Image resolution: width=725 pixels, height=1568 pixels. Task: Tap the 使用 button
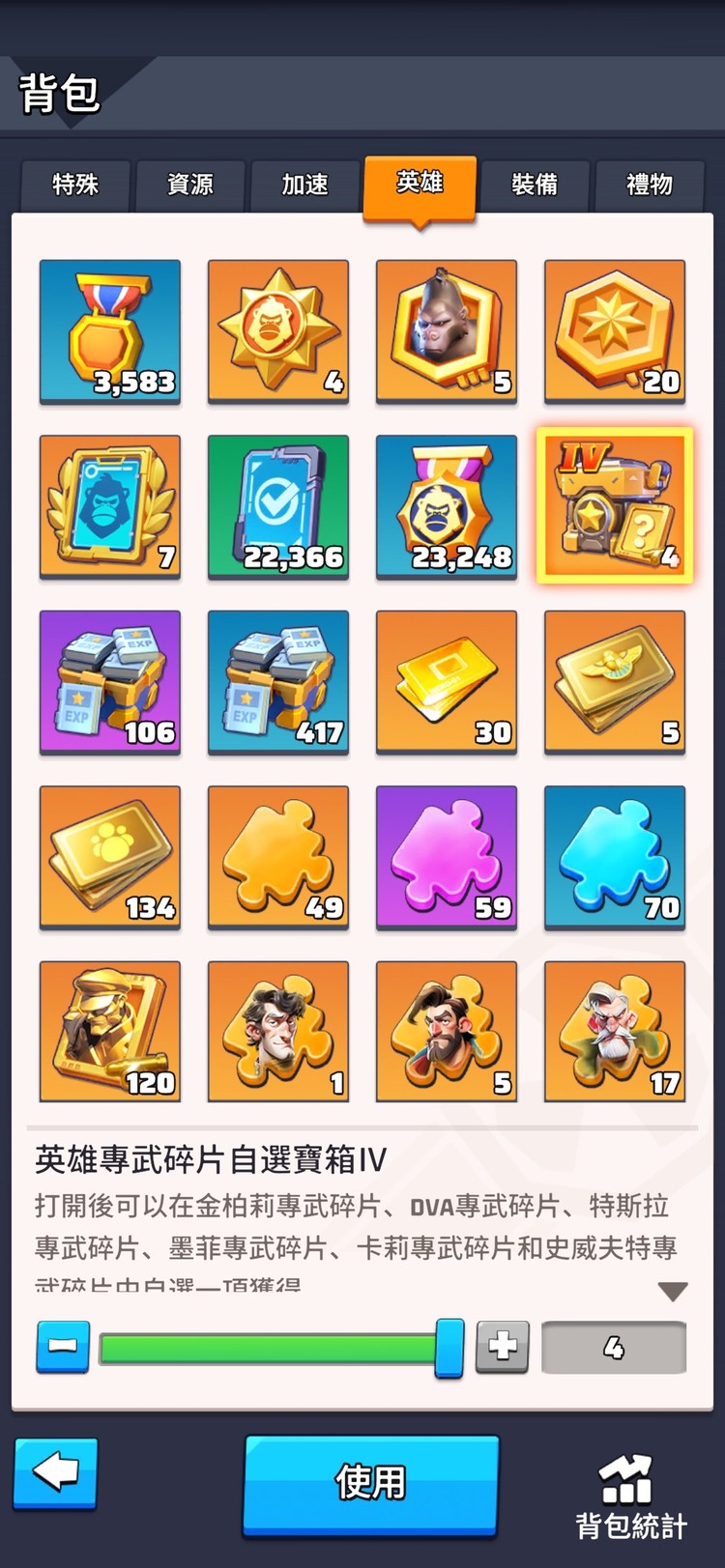click(371, 1483)
